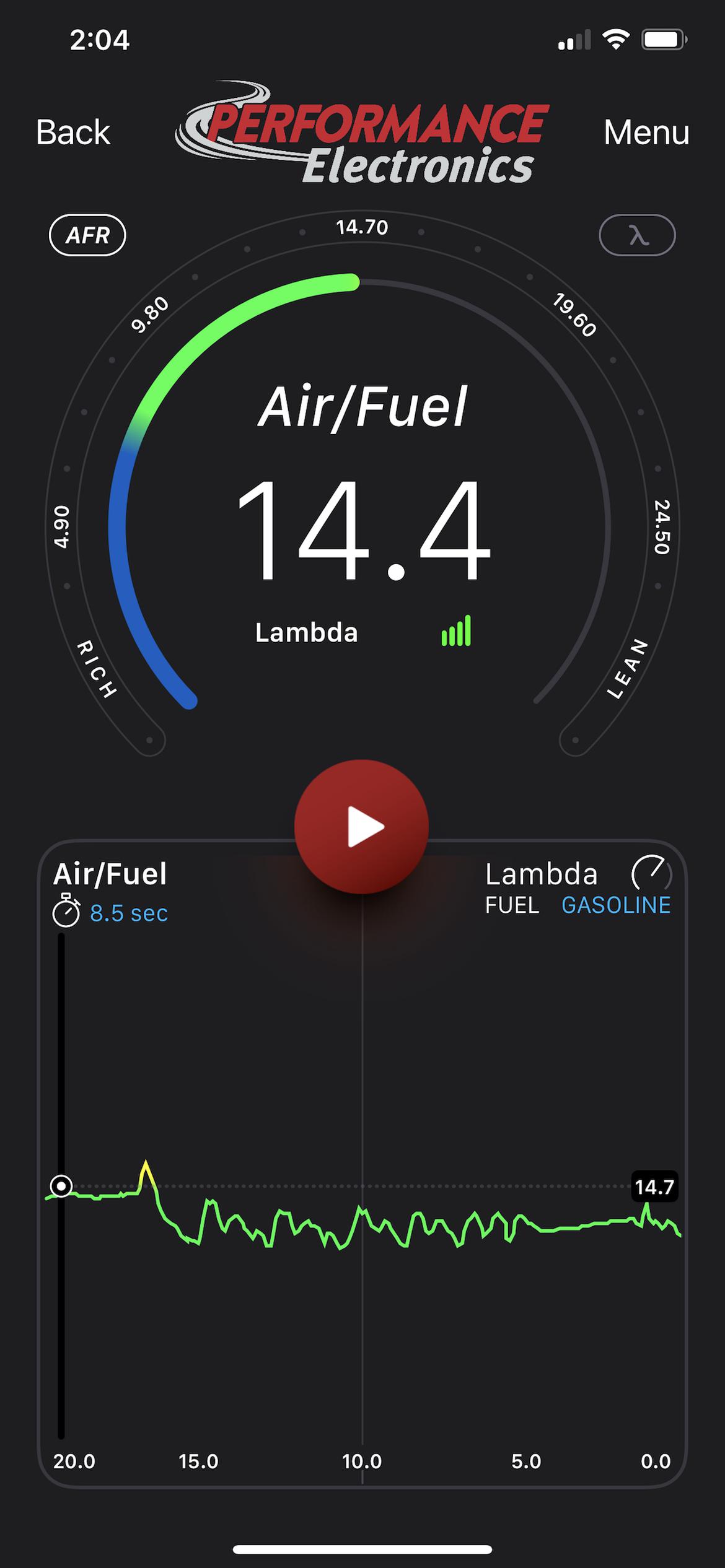Screen dimensions: 725x1568
Task: Tap the chart cursor marker circle
Action: 61,1186
